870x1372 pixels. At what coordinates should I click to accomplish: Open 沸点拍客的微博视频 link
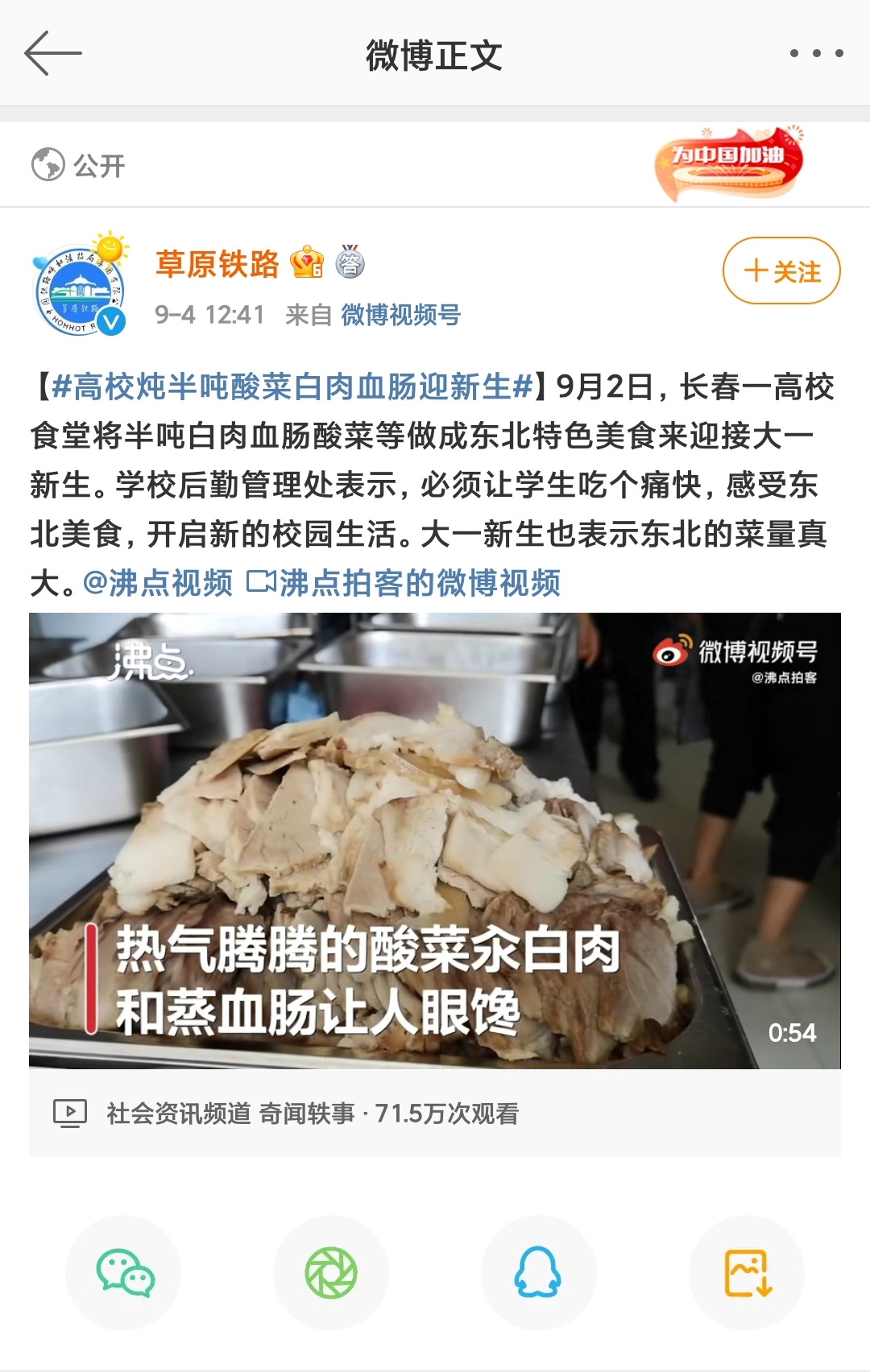[419, 583]
